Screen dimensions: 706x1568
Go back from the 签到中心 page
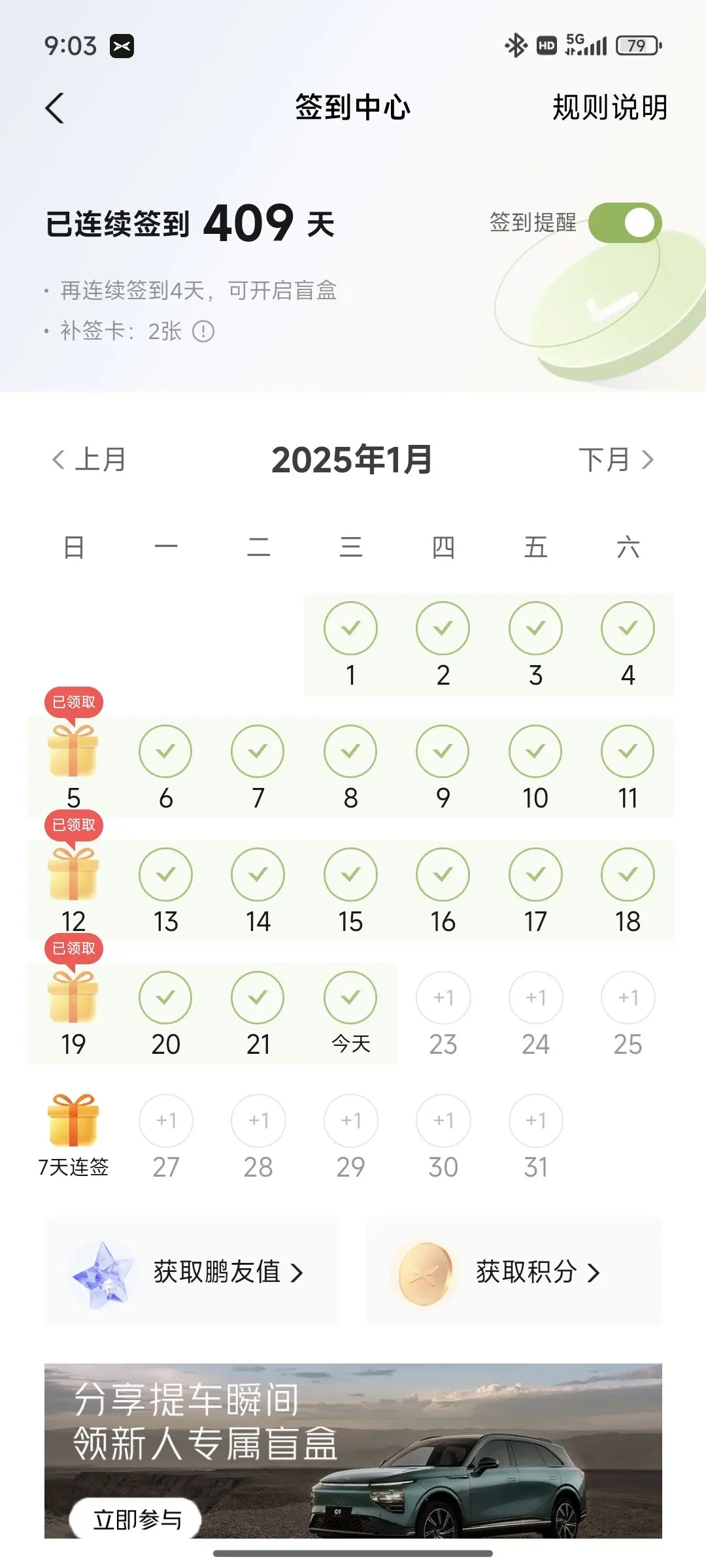[x=55, y=108]
